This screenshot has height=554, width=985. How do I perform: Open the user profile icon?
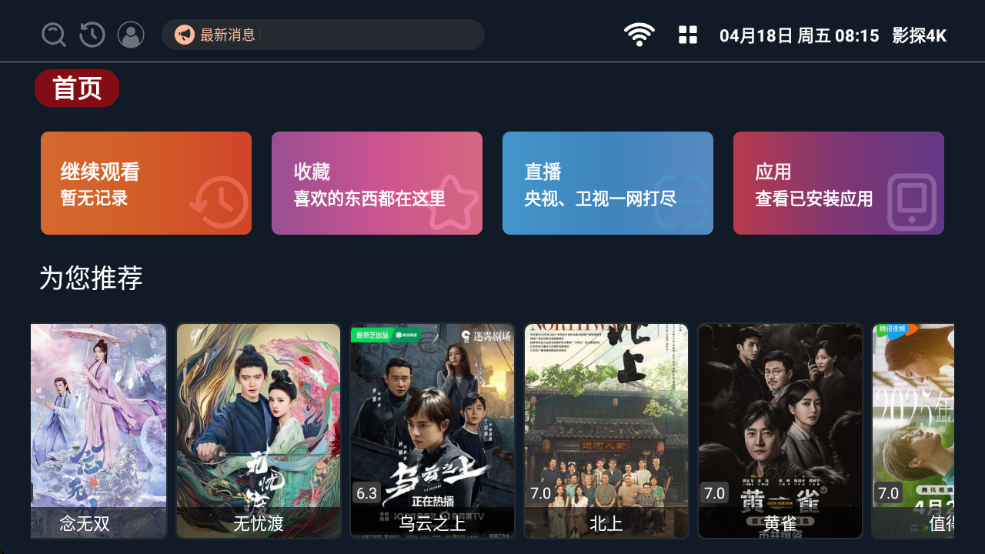click(131, 35)
